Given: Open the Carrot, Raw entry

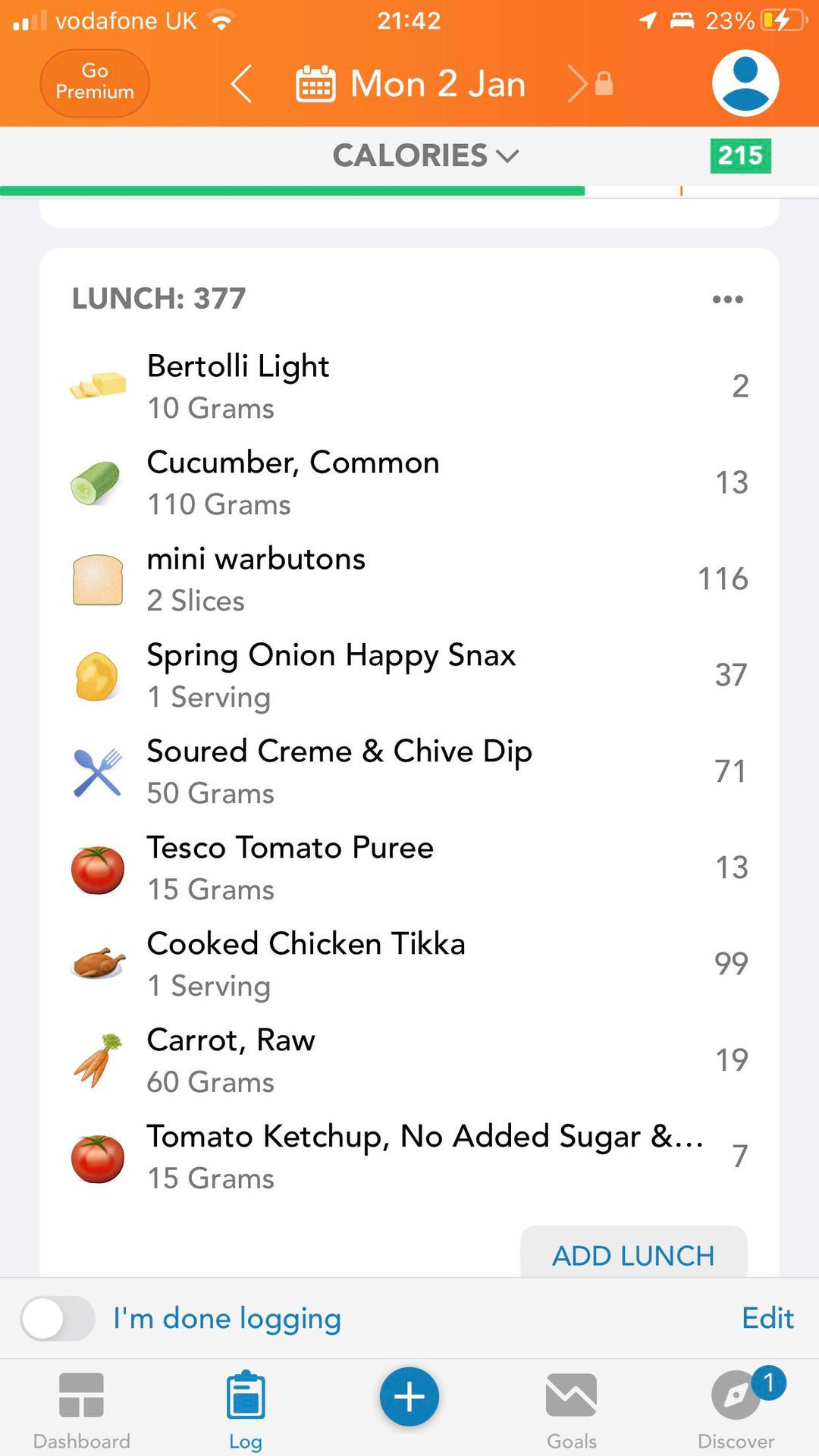Looking at the screenshot, I should click(x=409, y=1060).
